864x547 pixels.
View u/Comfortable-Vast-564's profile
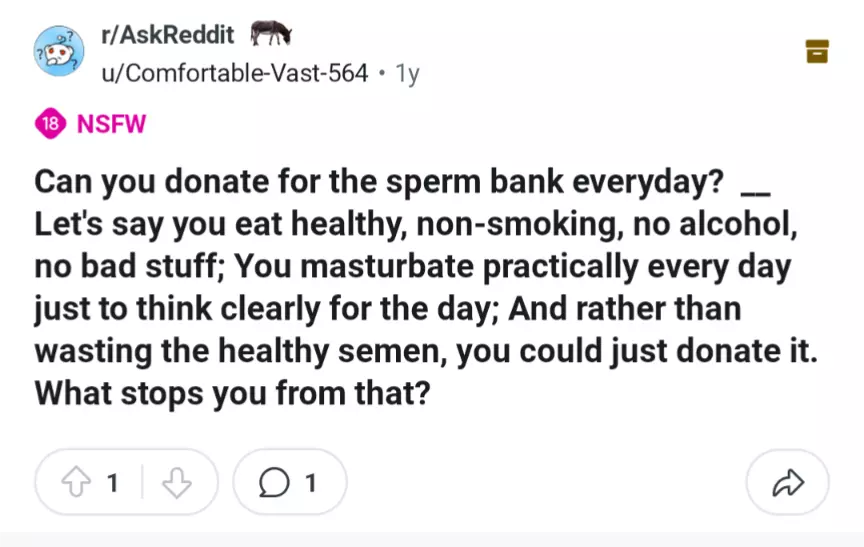(x=234, y=73)
